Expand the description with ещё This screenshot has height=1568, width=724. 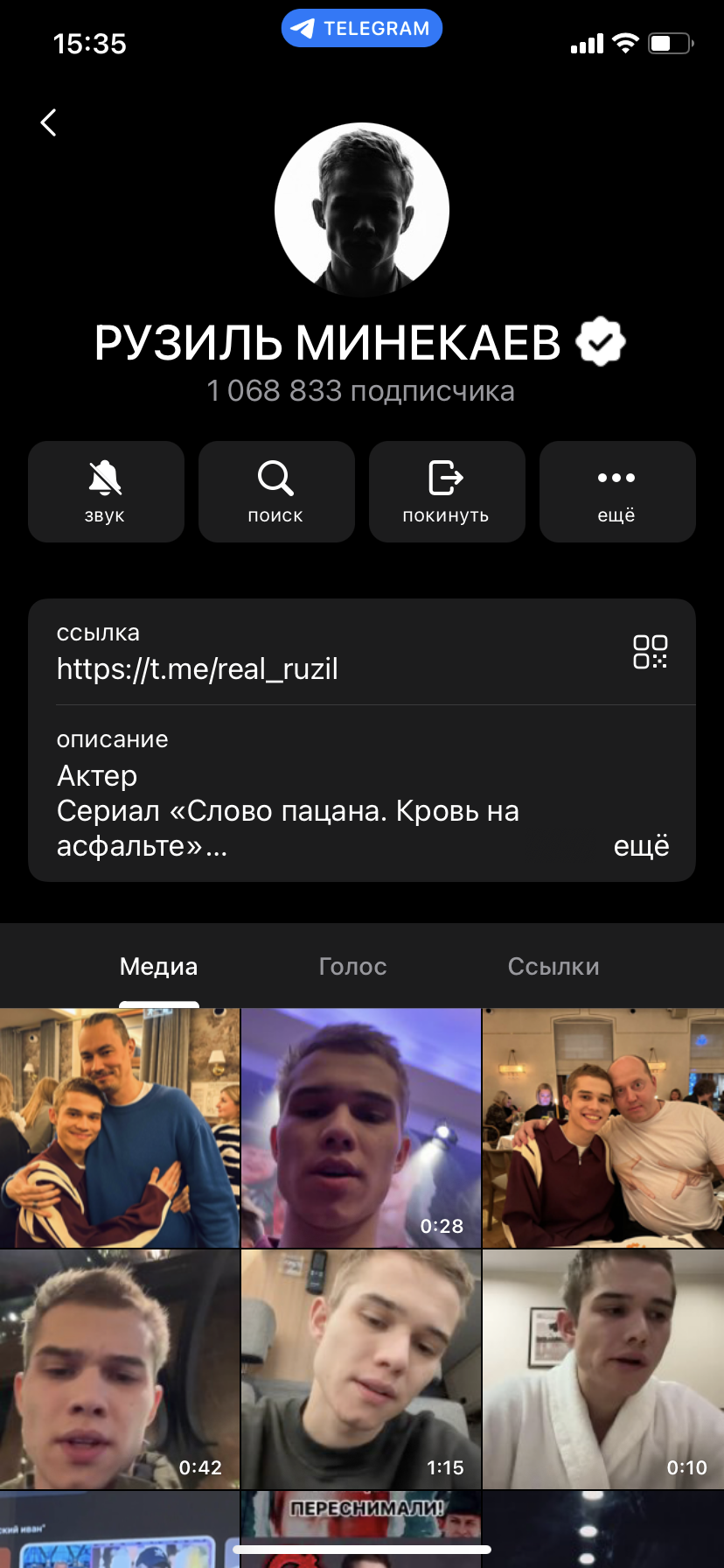(641, 846)
